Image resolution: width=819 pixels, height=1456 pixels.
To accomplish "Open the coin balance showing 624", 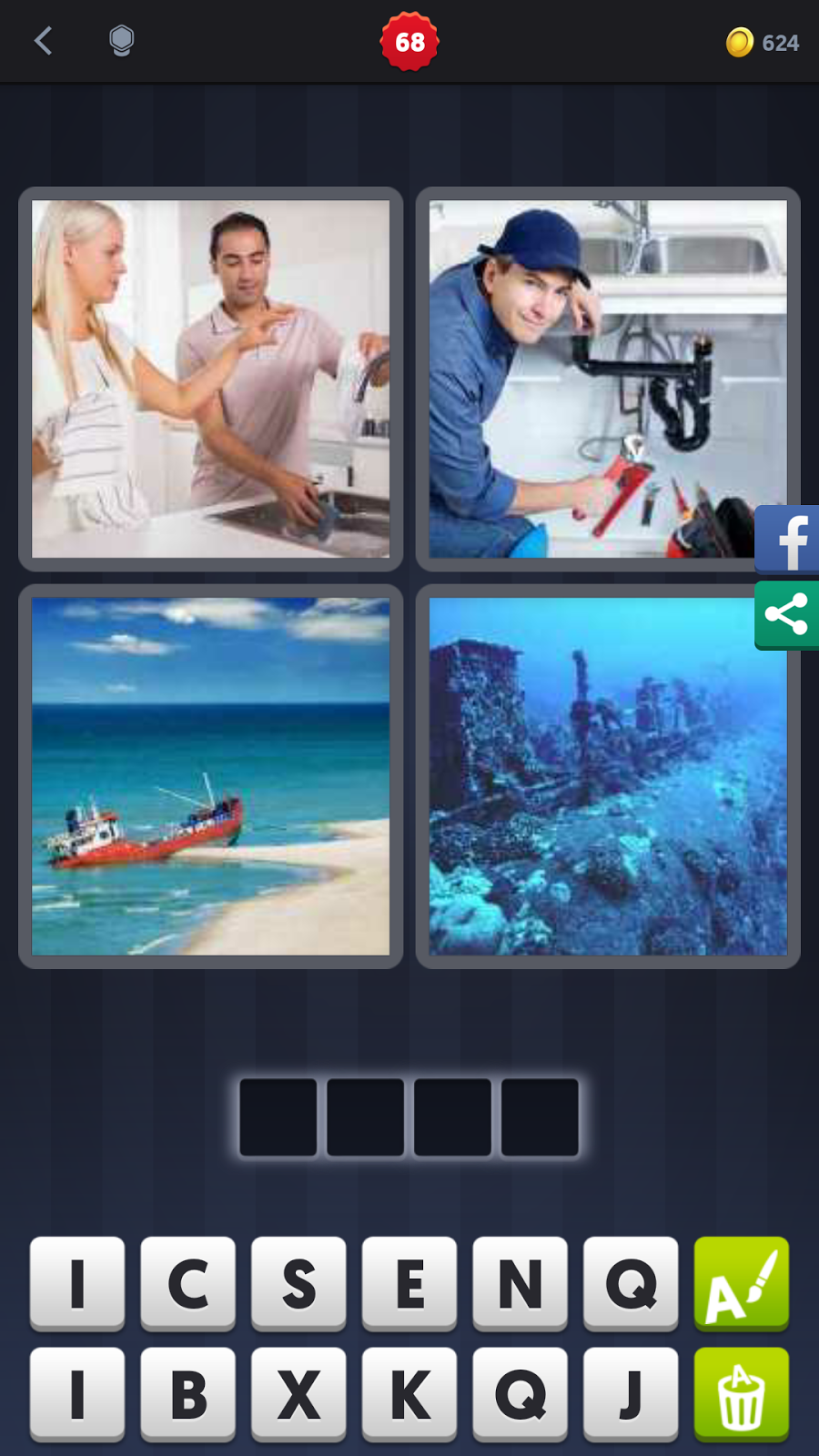I will tap(763, 43).
